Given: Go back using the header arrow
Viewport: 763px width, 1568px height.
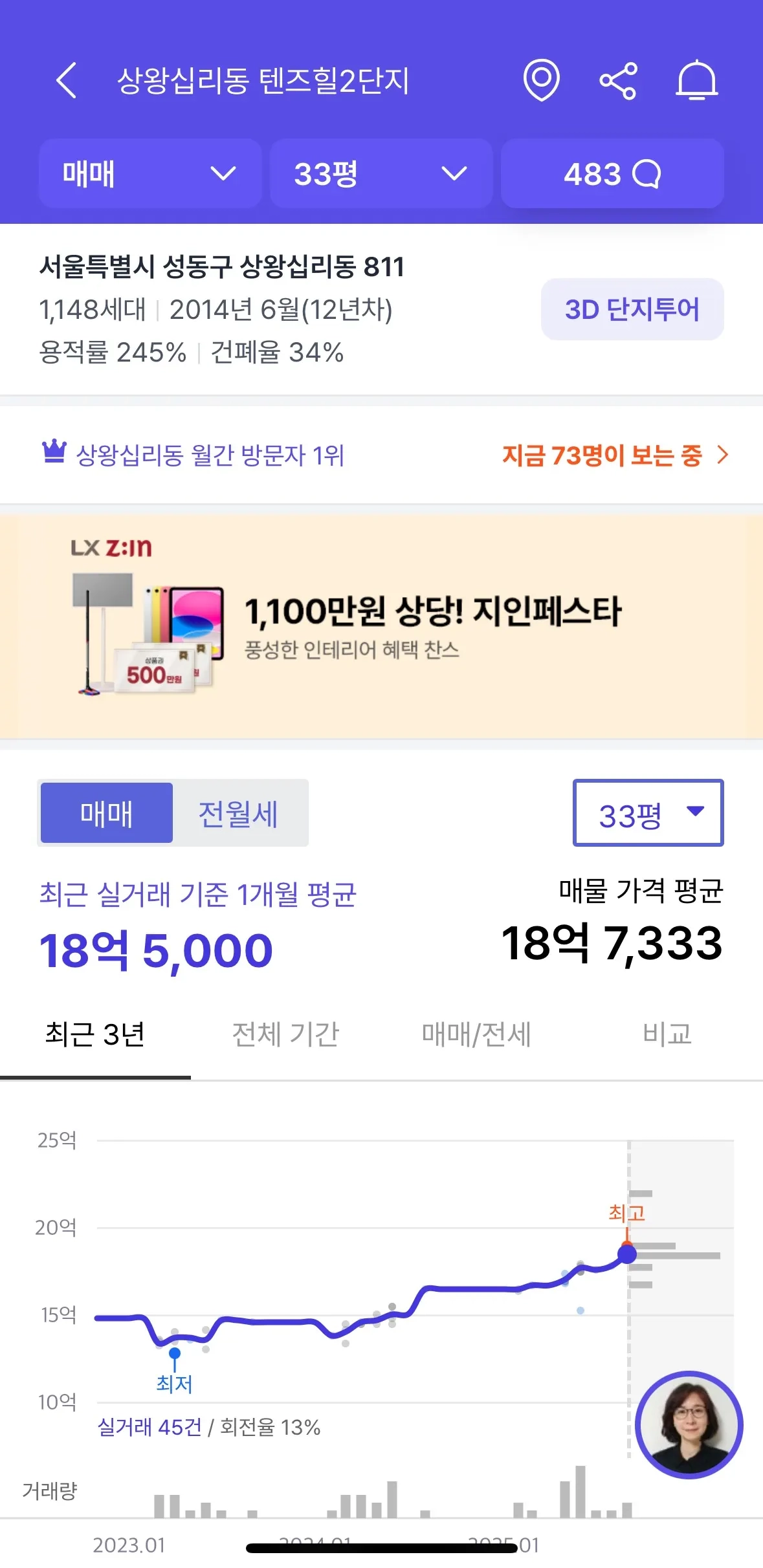Looking at the screenshot, I should pos(67,81).
